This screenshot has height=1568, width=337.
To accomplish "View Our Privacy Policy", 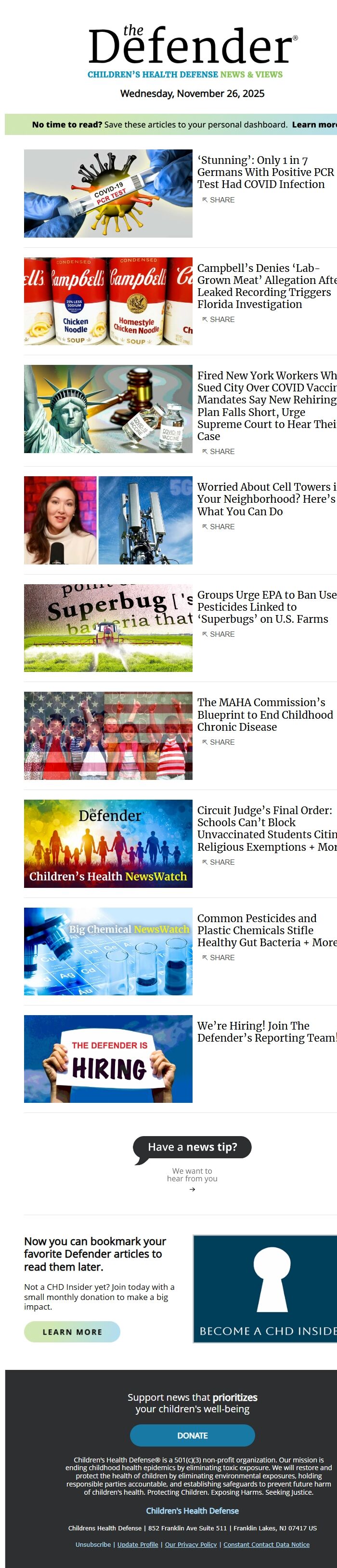I will (x=190, y=1544).
